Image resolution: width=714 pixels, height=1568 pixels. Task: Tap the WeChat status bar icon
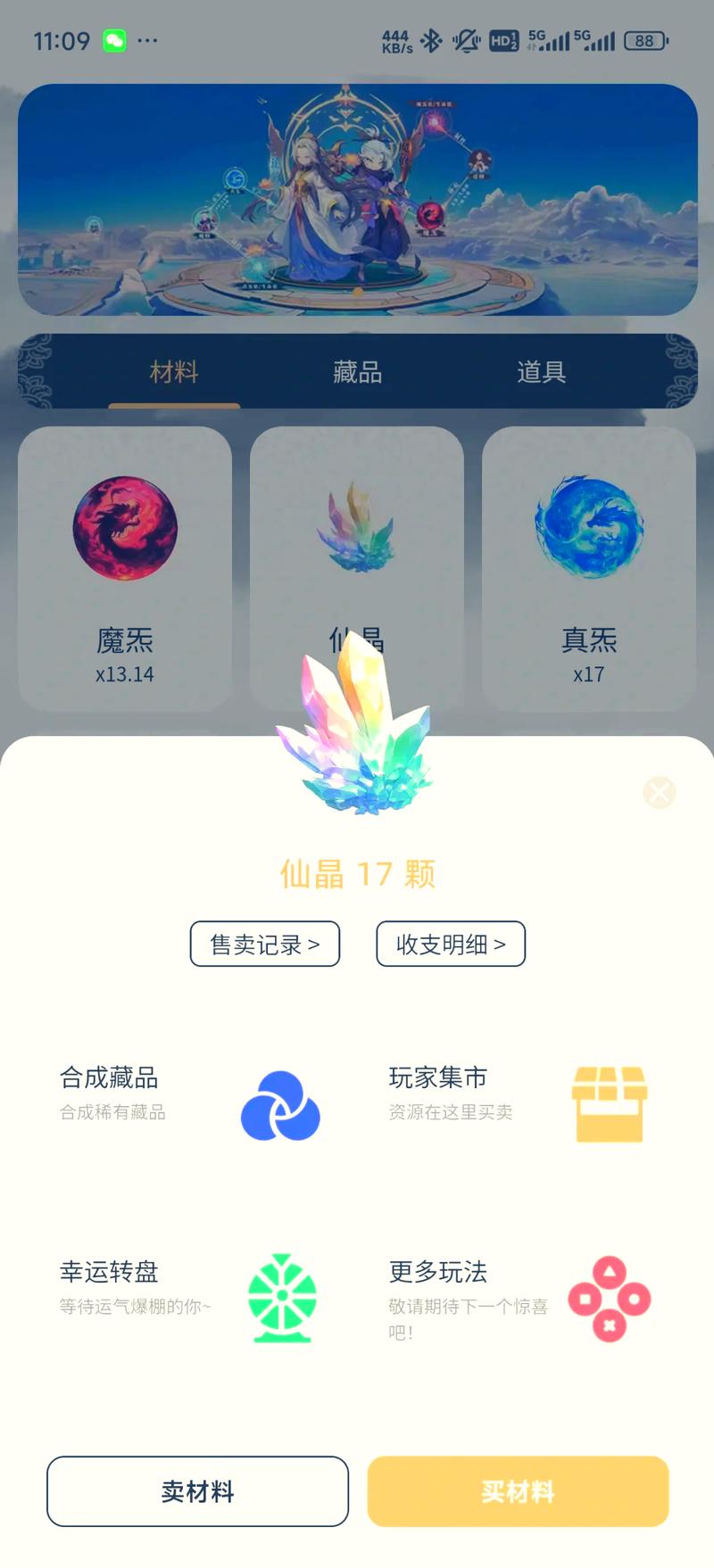[x=115, y=39]
